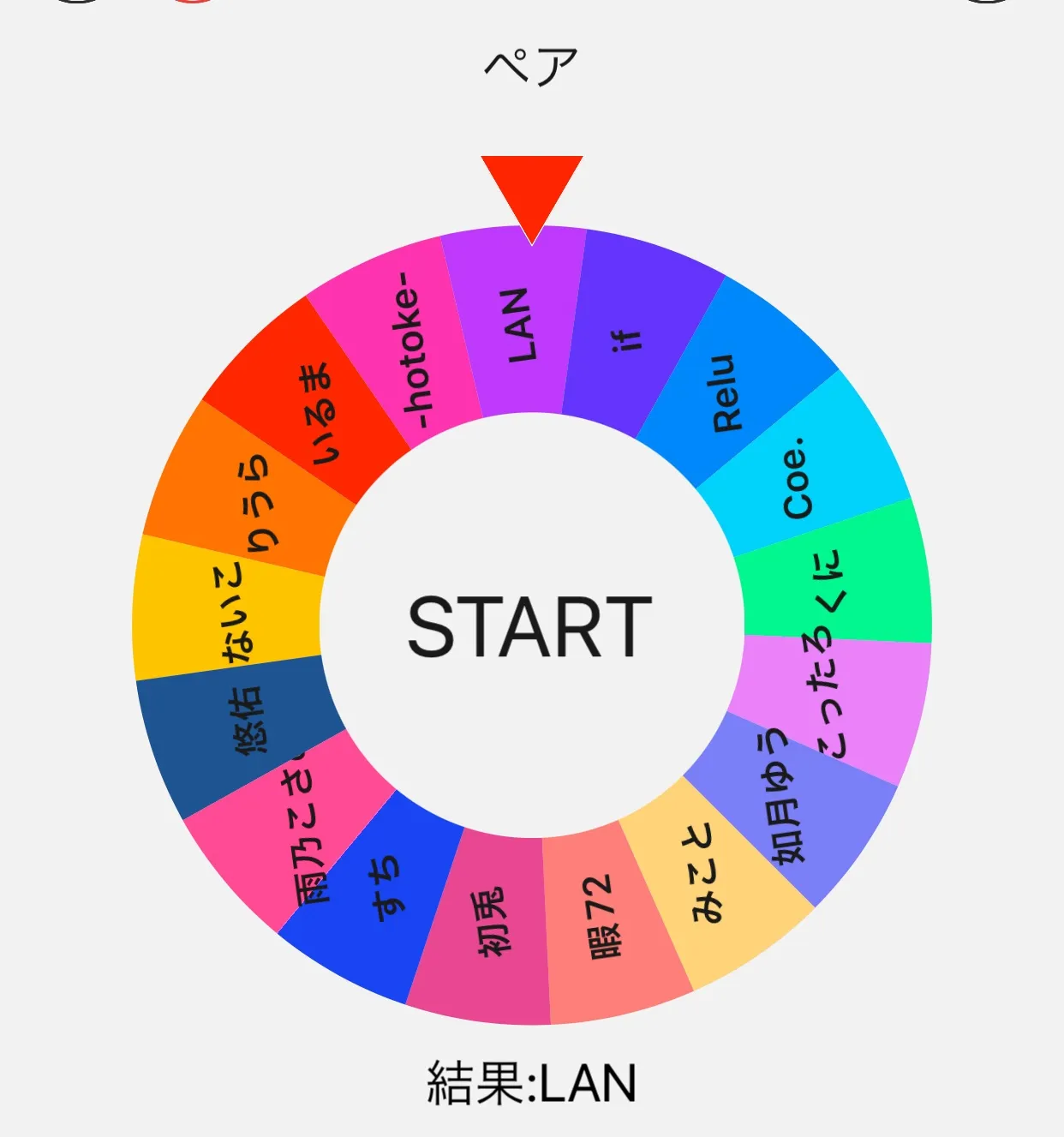Select the blue Relu segment
Screen dimensions: 1064x1137
coord(724,394)
